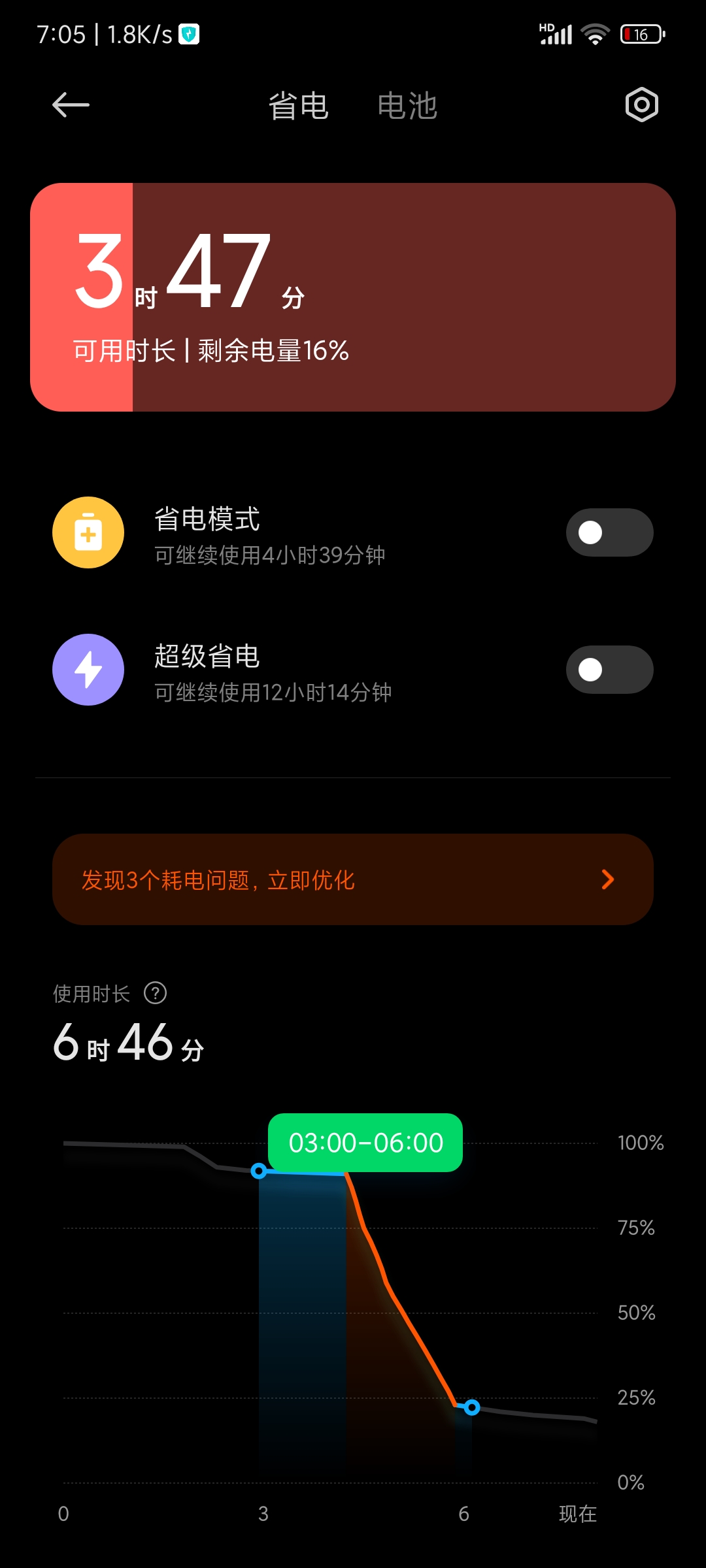Turn on the 超级省电 switch

click(609, 670)
